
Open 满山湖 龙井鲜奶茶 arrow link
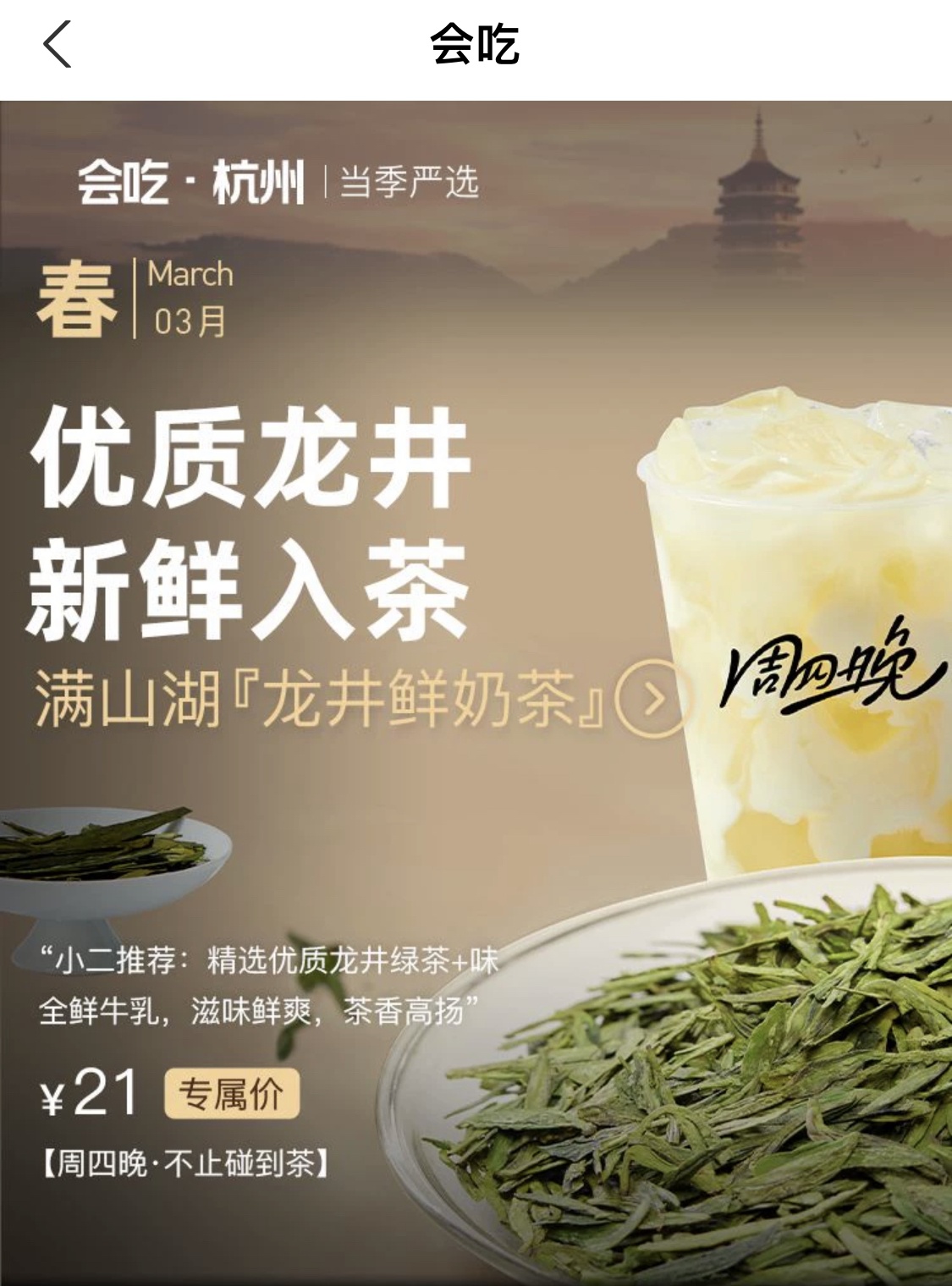coord(652,700)
